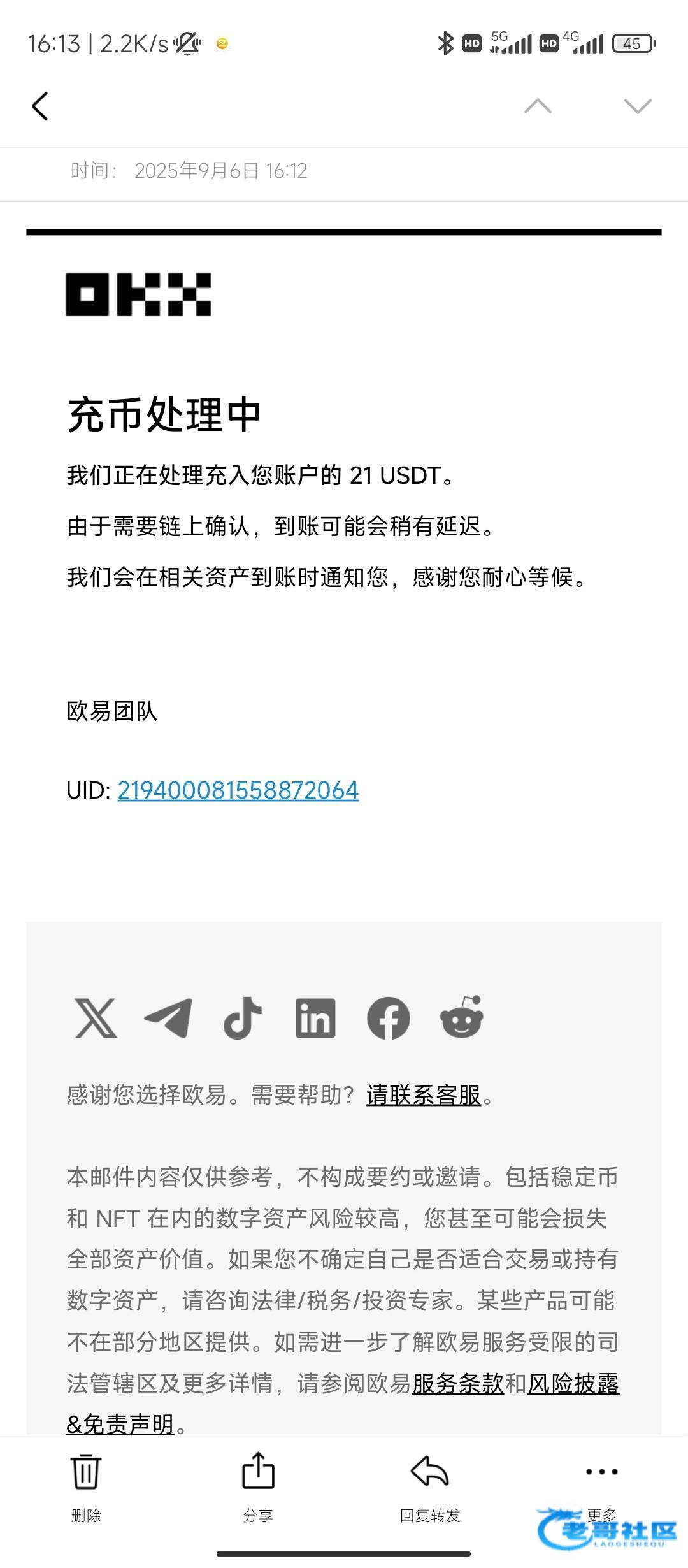
Task: Open the 风险披露&免责声明 link
Action: click(573, 1384)
